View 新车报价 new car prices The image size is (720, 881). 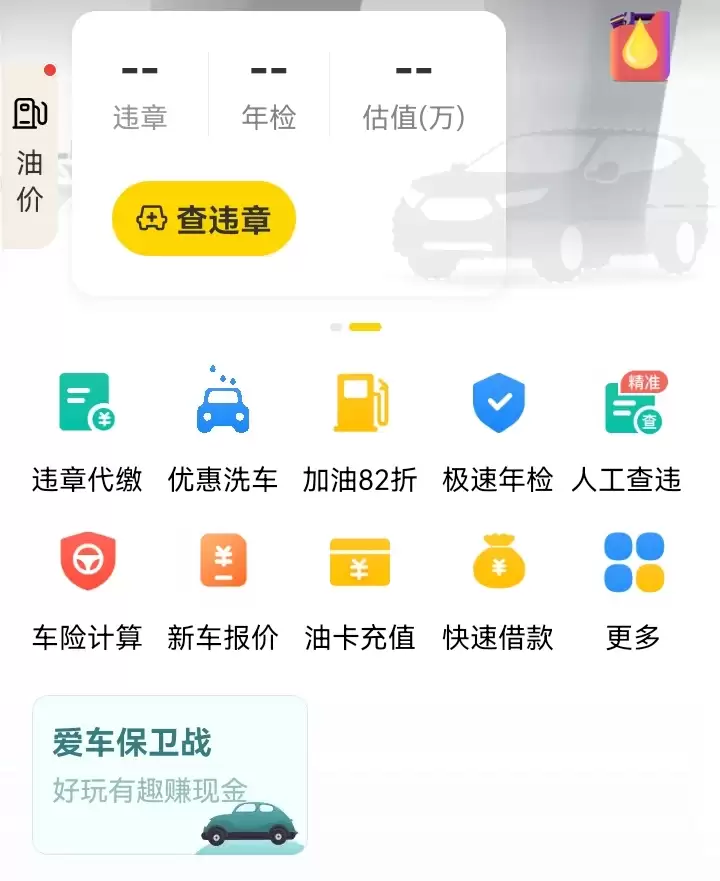[x=223, y=590]
